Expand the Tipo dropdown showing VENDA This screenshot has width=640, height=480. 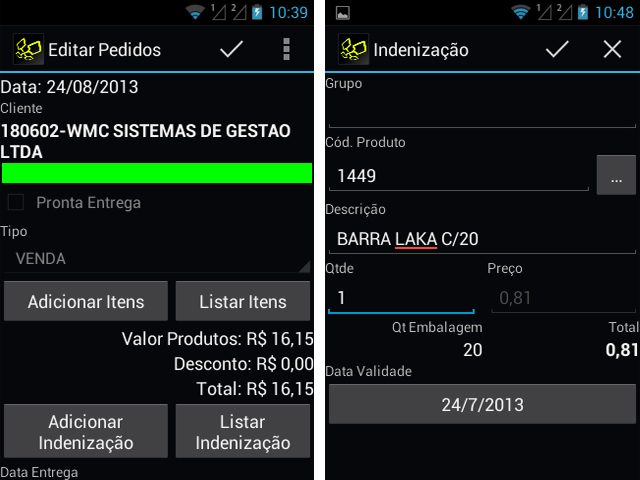pos(158,259)
